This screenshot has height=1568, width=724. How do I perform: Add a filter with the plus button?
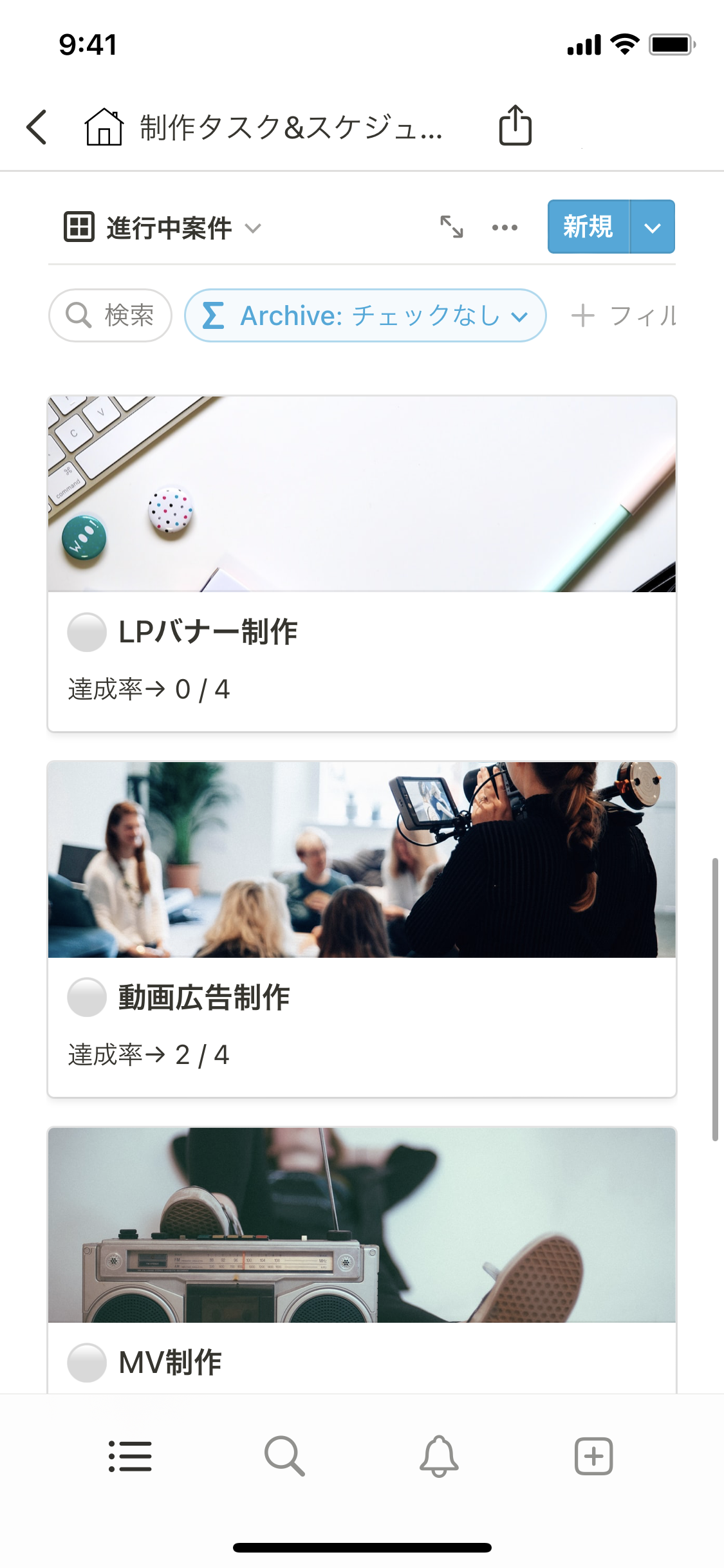(623, 315)
